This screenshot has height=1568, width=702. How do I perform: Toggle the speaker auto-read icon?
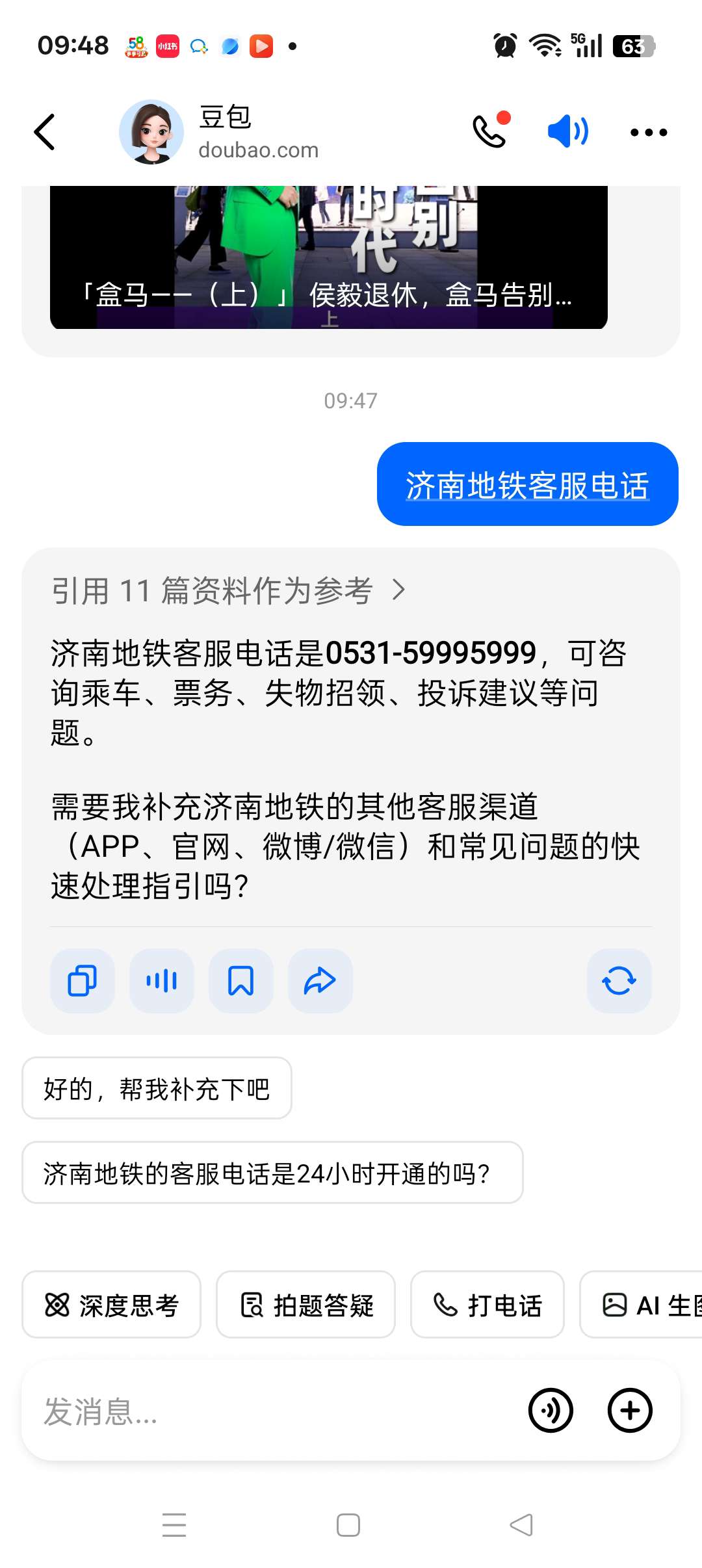(x=567, y=132)
